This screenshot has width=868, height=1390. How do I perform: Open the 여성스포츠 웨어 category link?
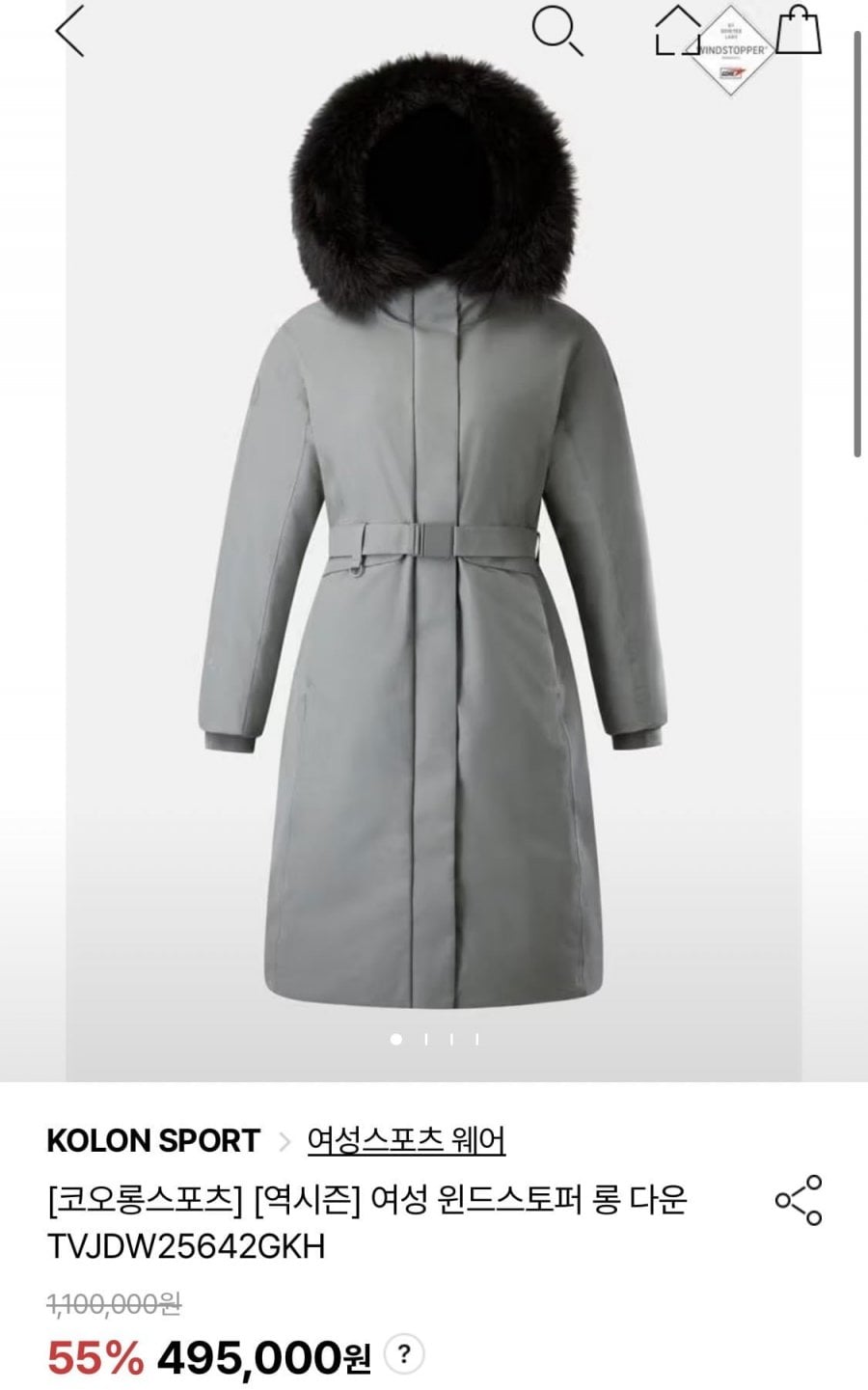[x=406, y=1140]
